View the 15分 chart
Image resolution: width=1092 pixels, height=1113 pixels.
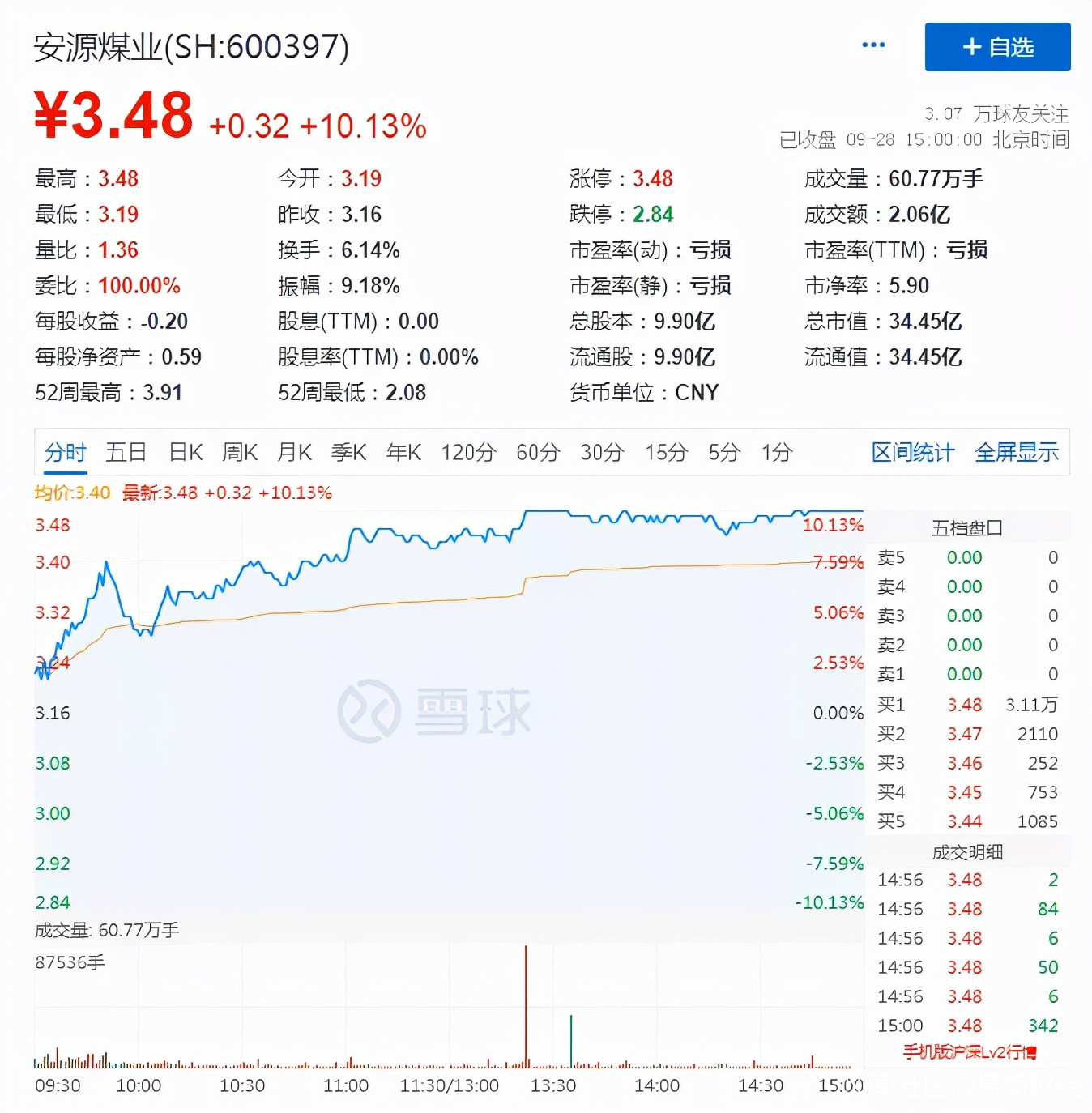[666, 452]
